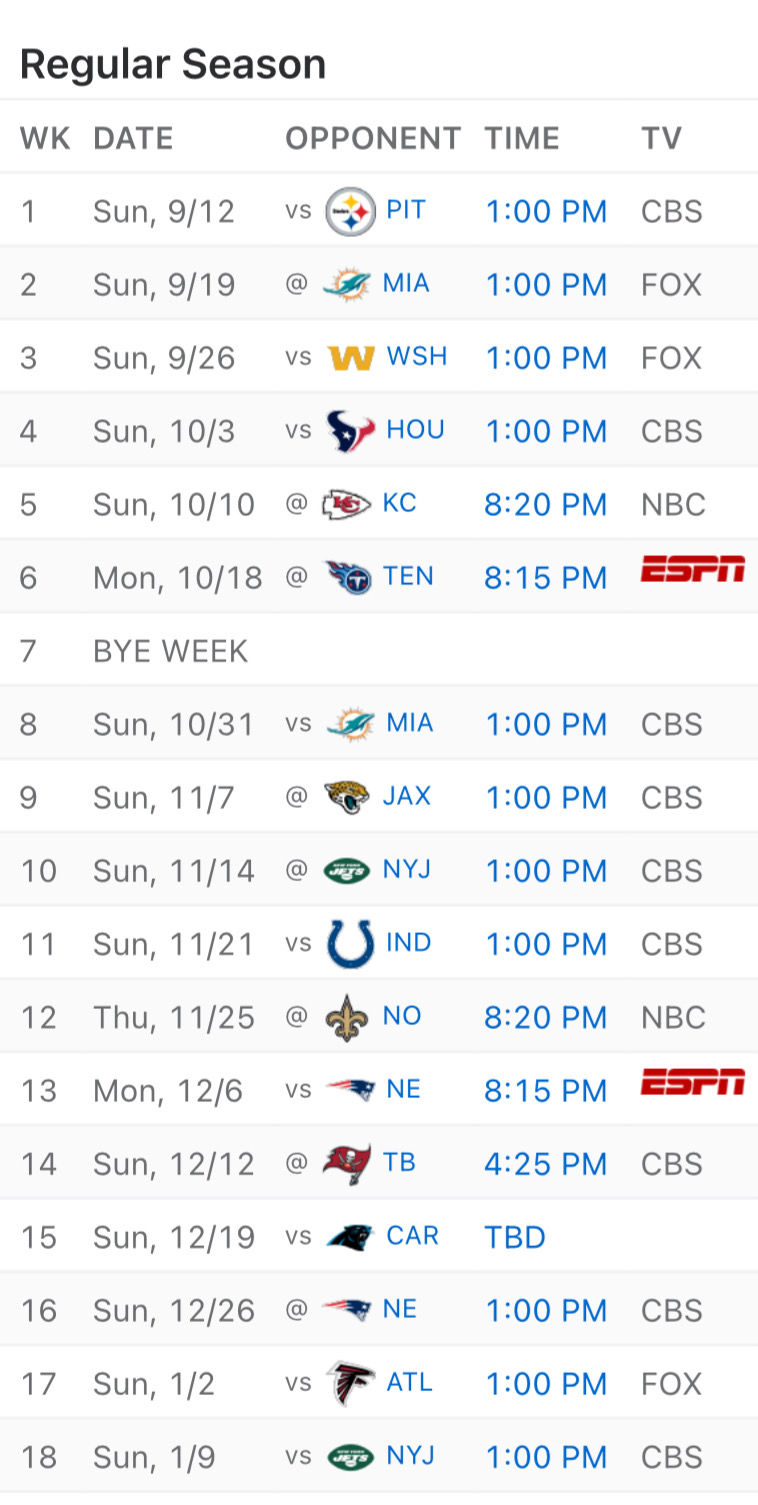Open the 4:25 PM game link on 12/12
The height and width of the screenshot is (1505, 758).
click(546, 1164)
